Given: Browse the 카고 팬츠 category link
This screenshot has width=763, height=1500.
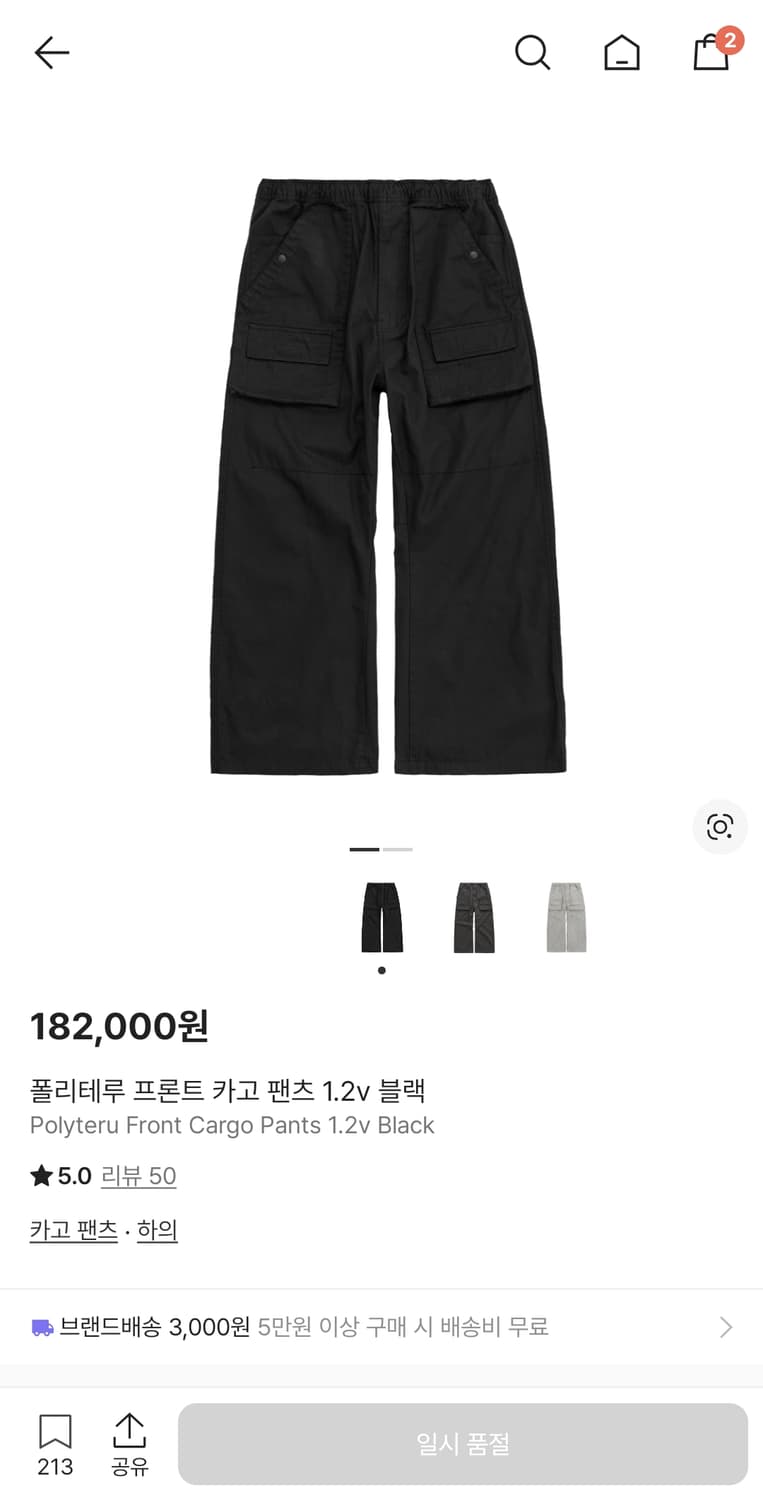Looking at the screenshot, I should tap(72, 1229).
